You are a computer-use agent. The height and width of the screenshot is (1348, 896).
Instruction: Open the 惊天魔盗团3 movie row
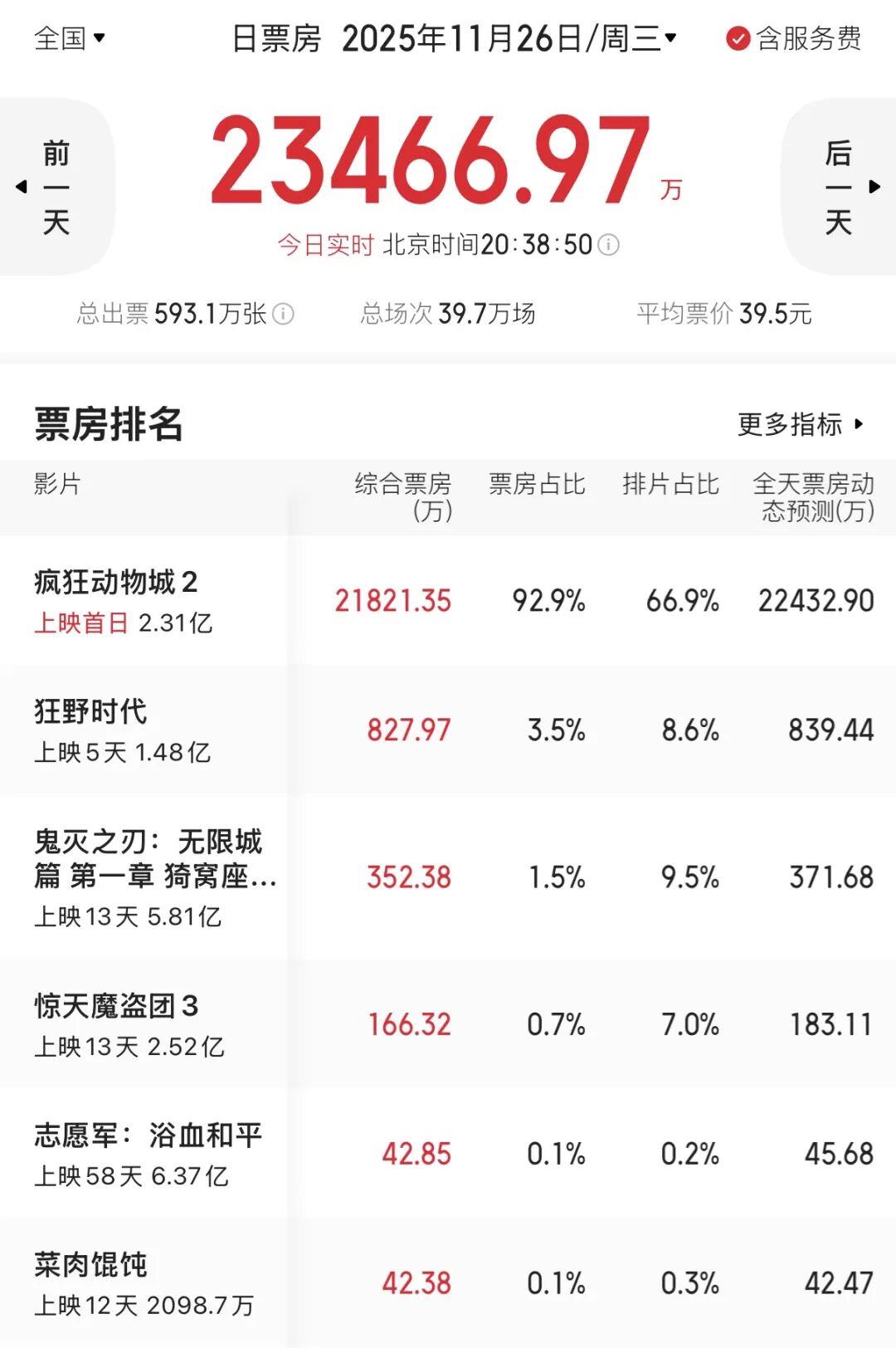click(116, 1006)
